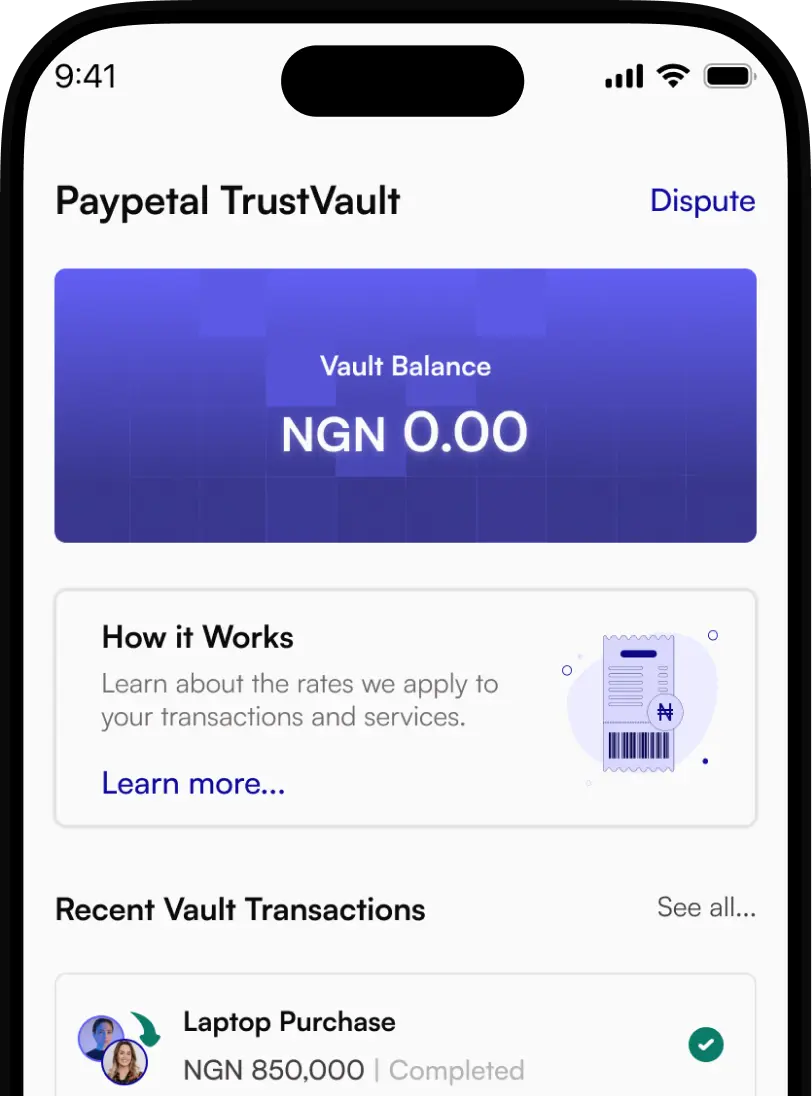Tap the green completed checkmark on Laptop Purchase
Viewport: 812px width, 1096px height.
[x=706, y=1044]
